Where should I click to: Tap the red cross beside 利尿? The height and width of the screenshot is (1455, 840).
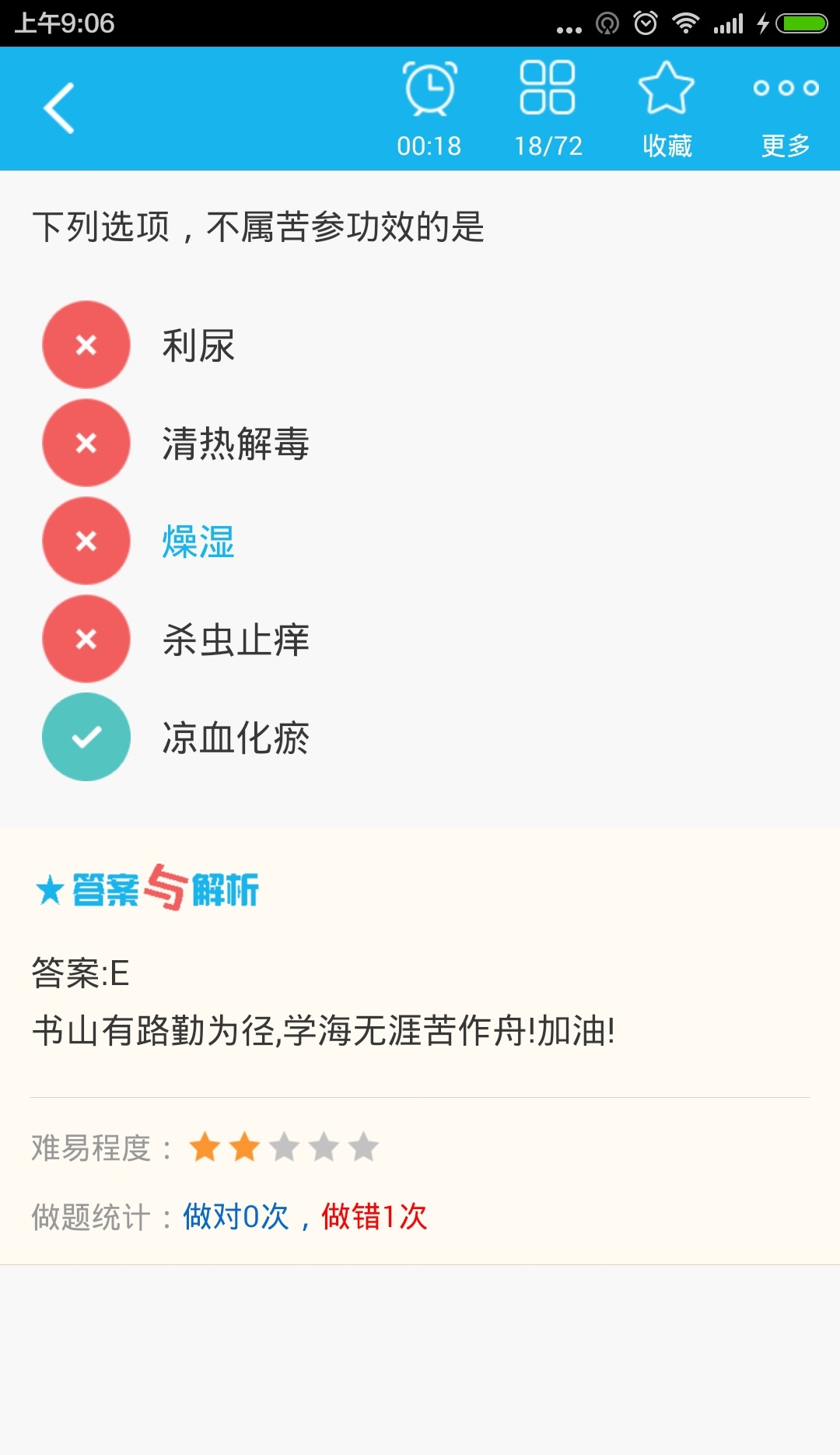click(x=86, y=345)
